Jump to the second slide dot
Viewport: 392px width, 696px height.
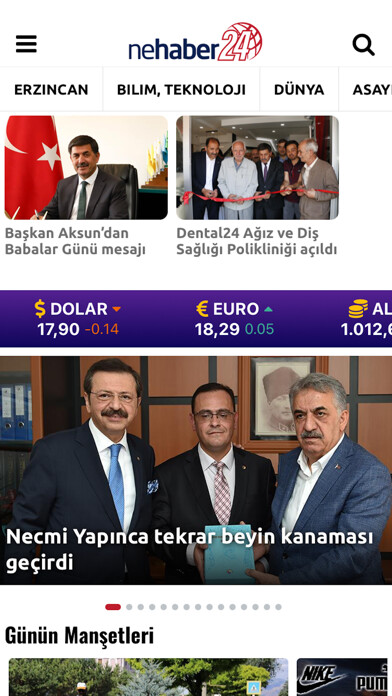pos(129,607)
